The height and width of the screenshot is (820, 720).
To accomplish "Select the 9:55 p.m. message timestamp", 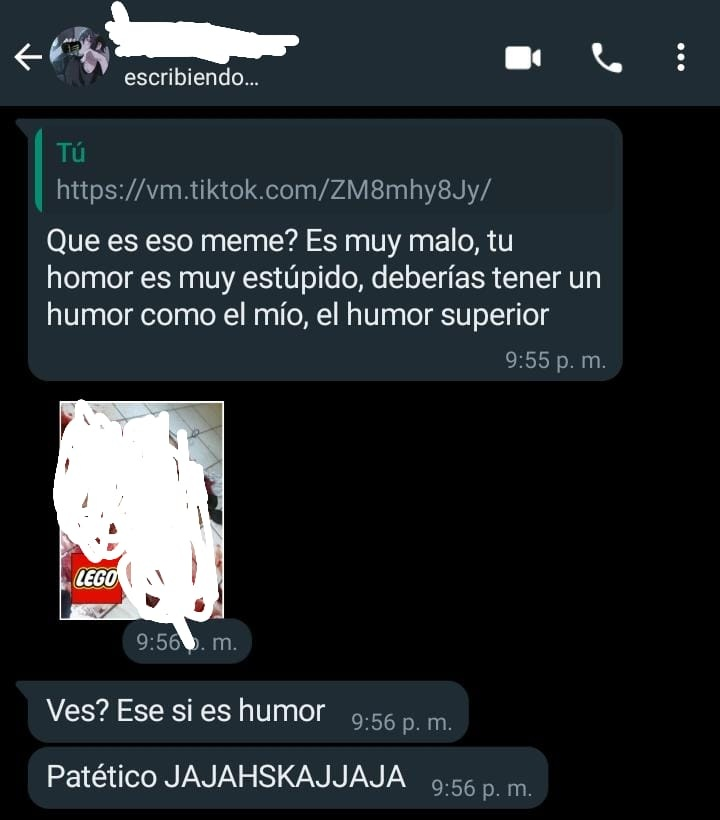I will [556, 359].
